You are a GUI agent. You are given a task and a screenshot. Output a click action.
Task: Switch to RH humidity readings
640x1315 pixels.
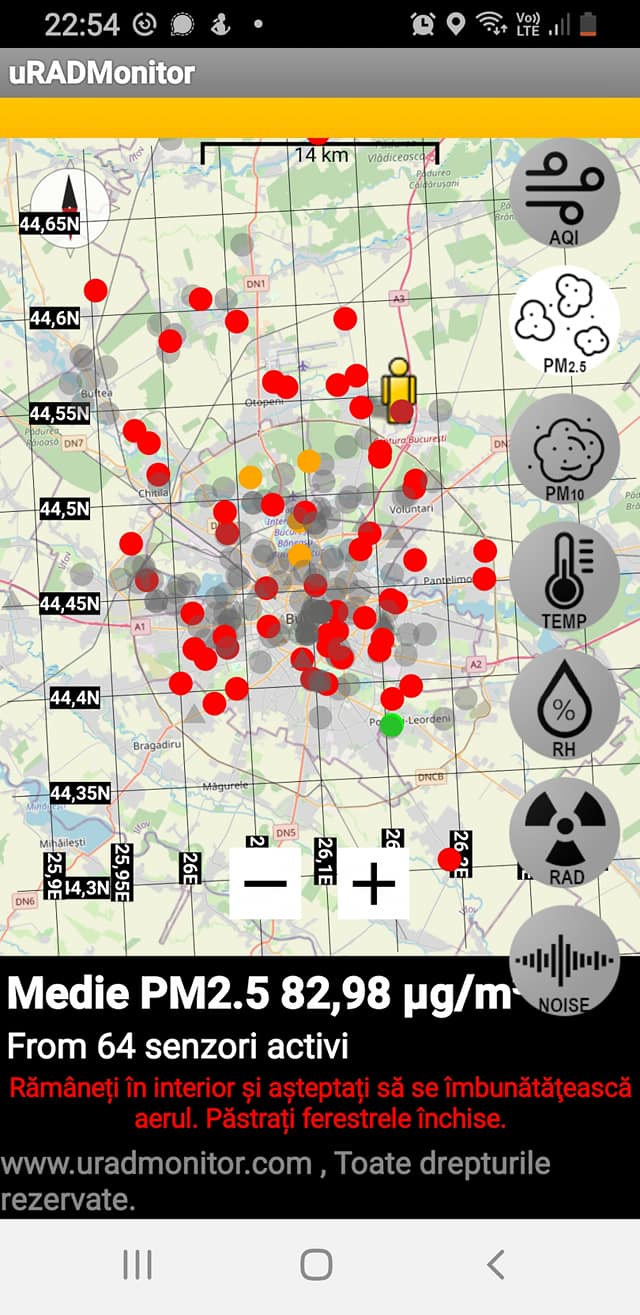(565, 704)
